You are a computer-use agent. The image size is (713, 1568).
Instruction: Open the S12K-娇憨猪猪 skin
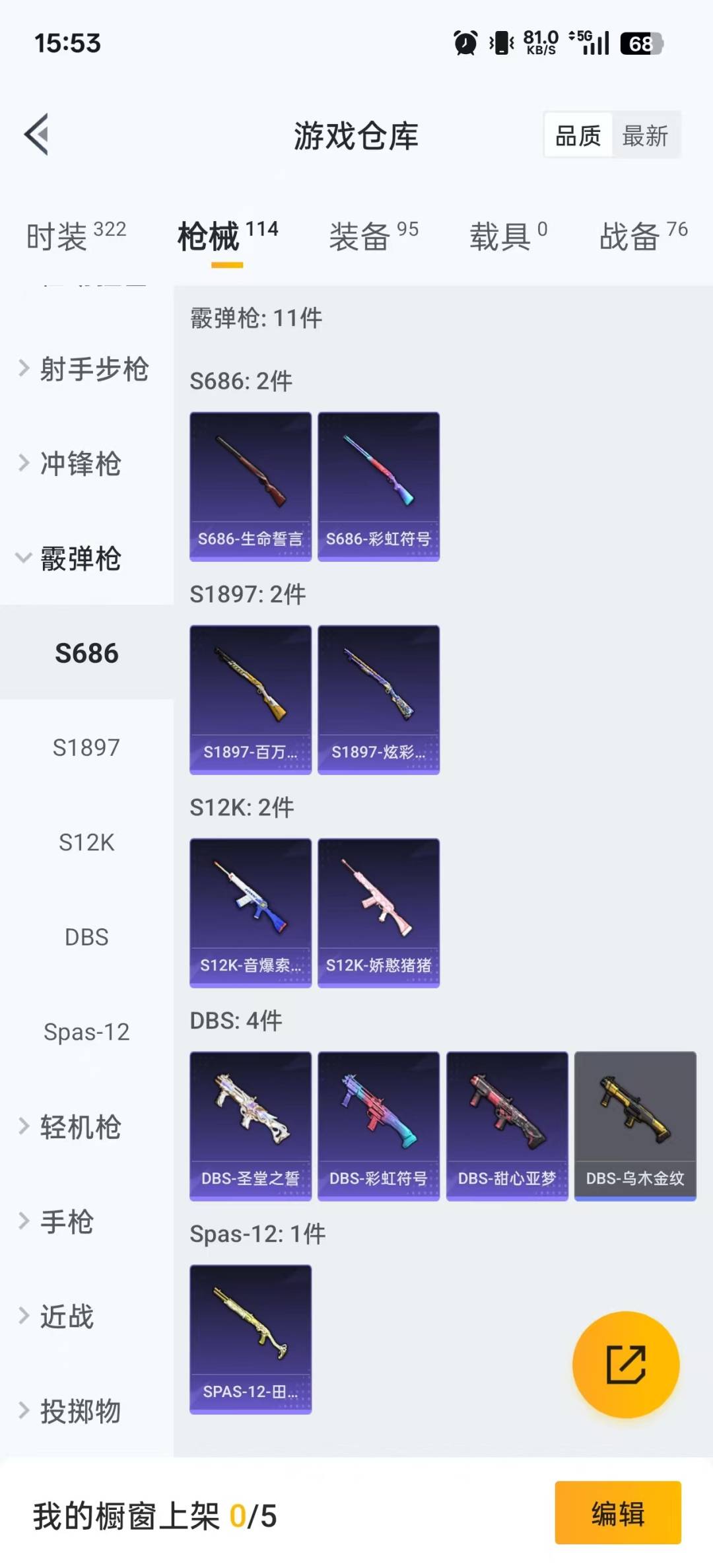tap(378, 913)
